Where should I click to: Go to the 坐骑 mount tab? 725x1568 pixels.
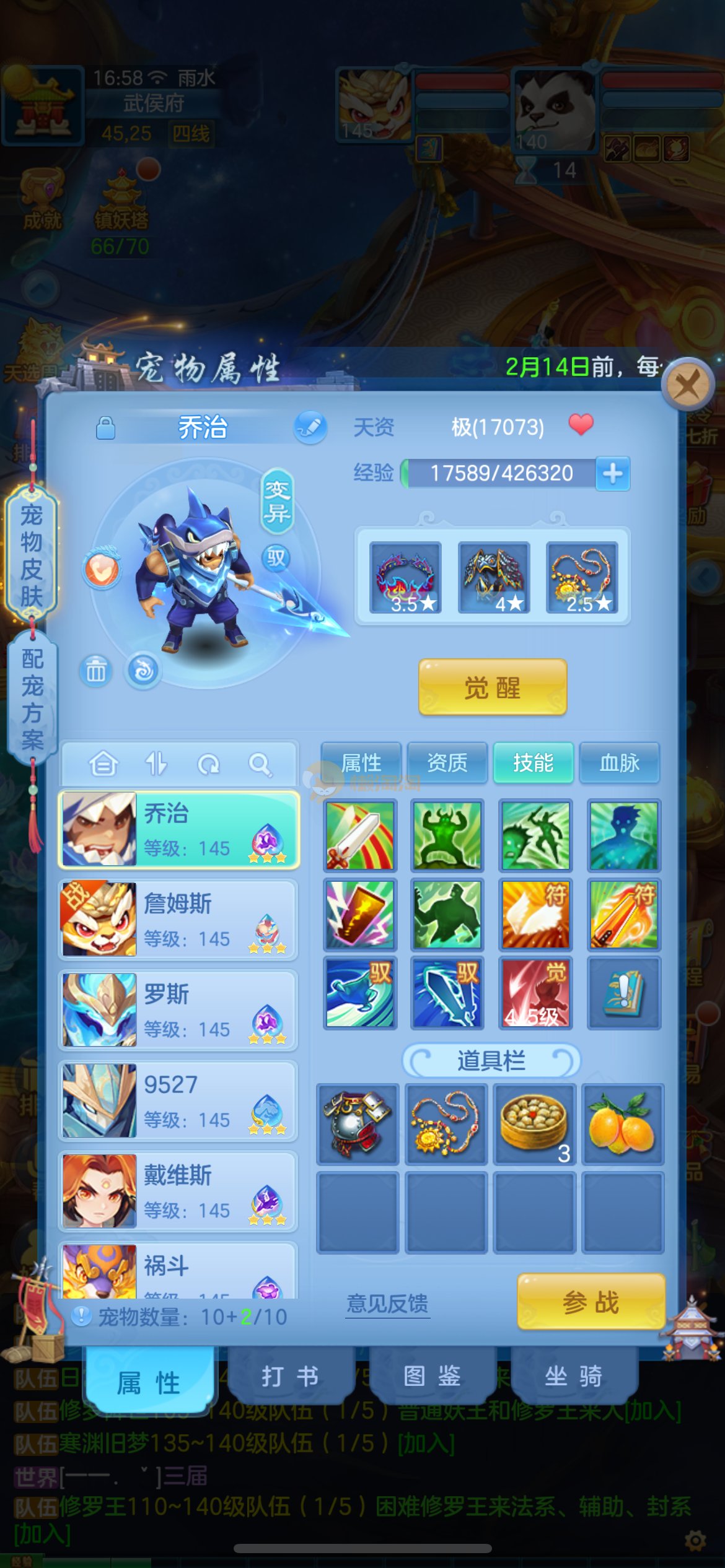pos(573,1376)
